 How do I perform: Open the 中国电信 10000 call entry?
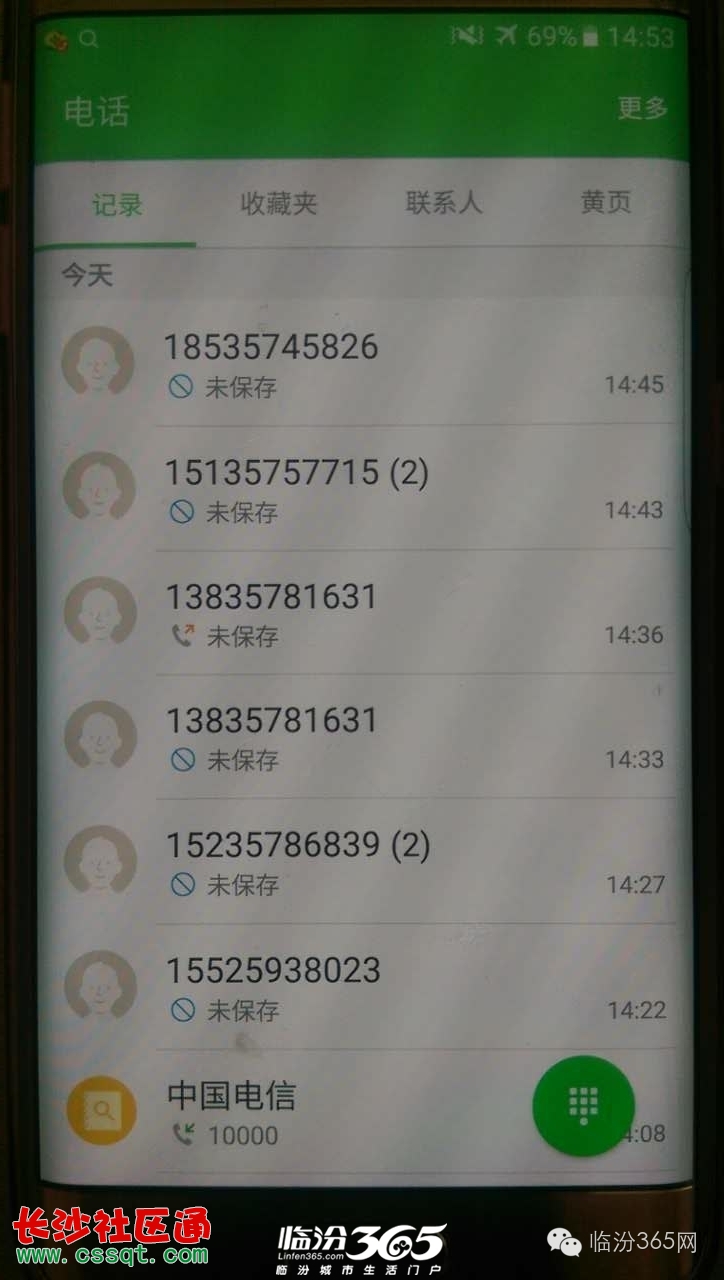click(x=330, y=1112)
